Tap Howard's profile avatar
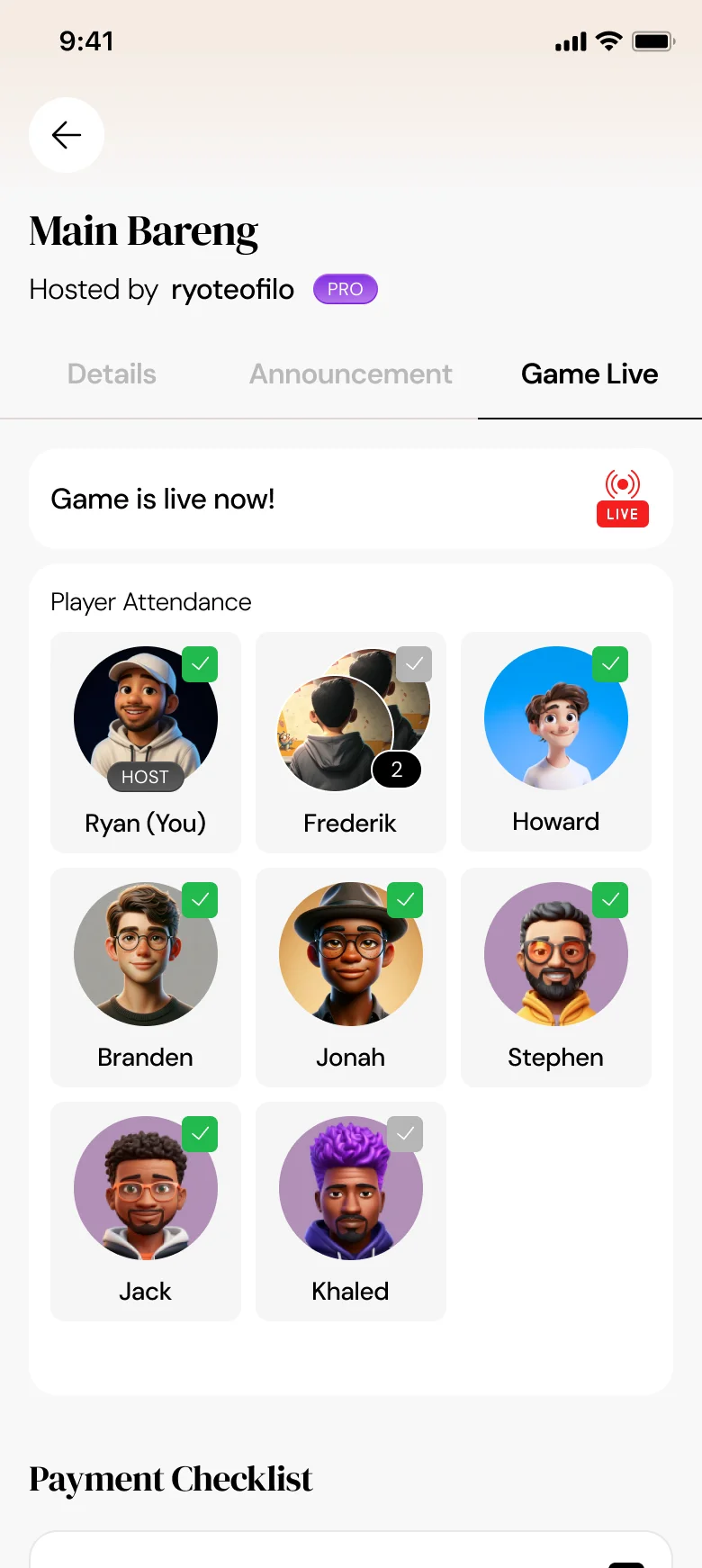Image resolution: width=702 pixels, height=1568 pixels. (x=555, y=718)
